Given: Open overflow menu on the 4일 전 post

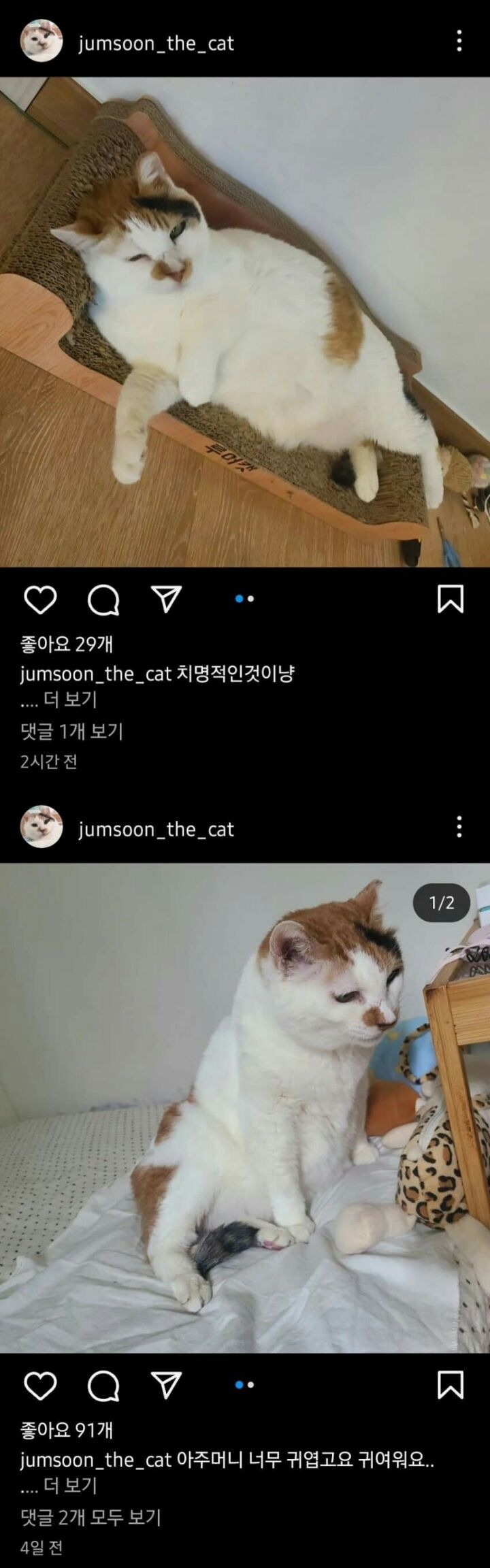Looking at the screenshot, I should (x=459, y=828).
